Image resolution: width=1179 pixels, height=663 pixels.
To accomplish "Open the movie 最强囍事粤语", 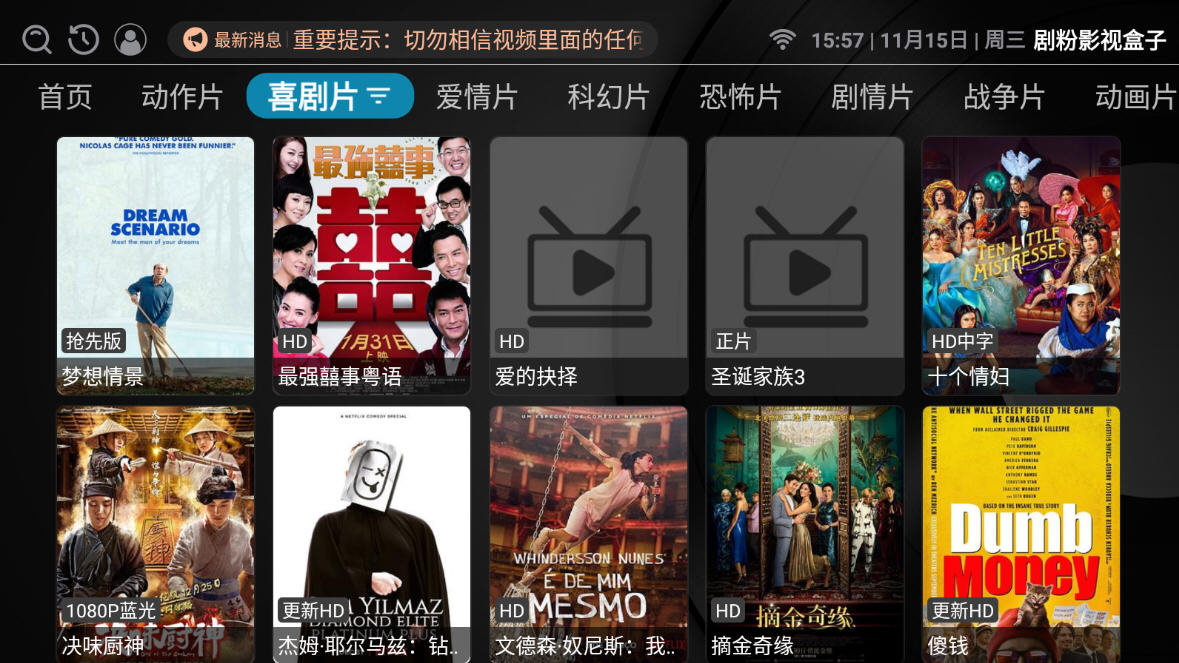I will [x=371, y=265].
